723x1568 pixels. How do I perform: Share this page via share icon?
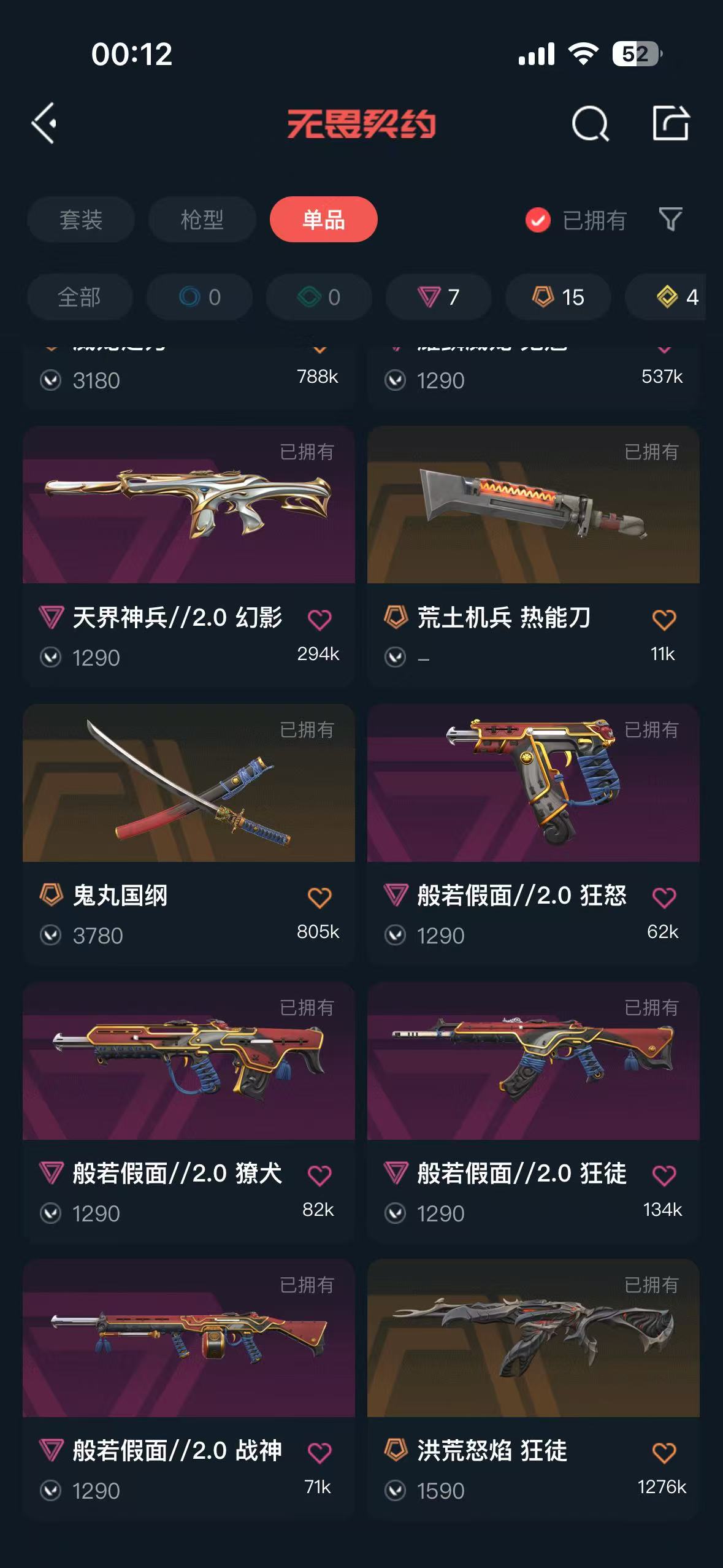click(670, 123)
